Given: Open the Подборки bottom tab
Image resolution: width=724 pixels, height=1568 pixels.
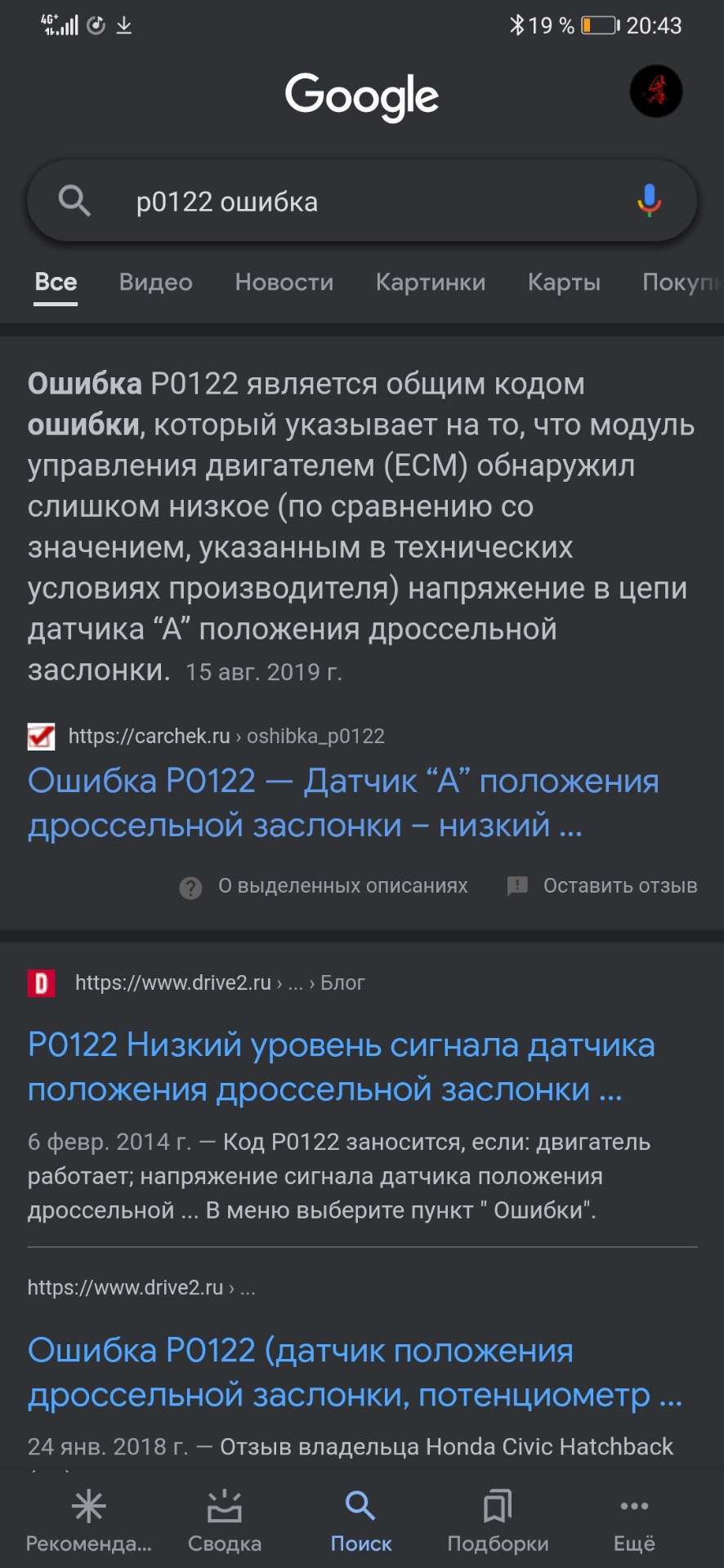Looking at the screenshot, I should pos(498,1521).
